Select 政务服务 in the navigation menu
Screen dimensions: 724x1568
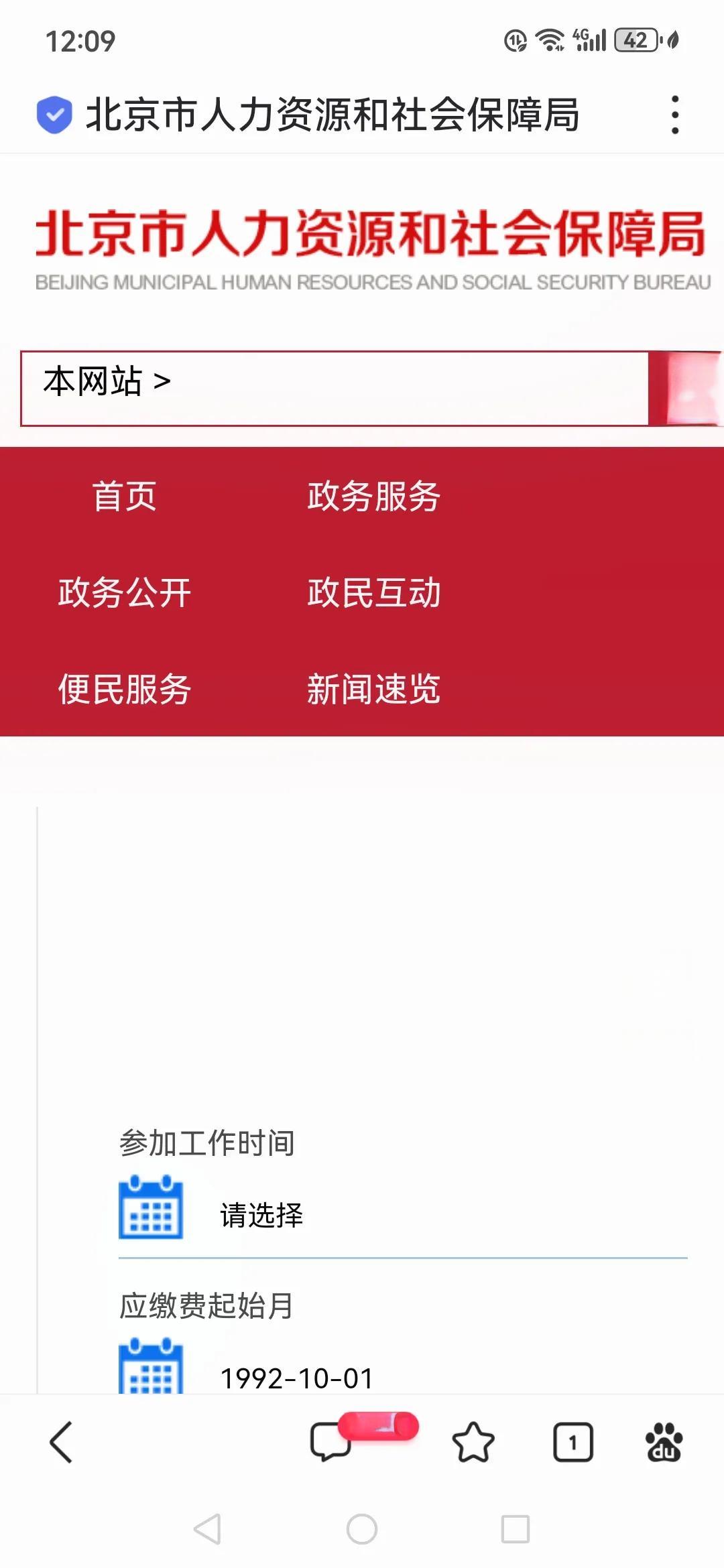point(373,497)
